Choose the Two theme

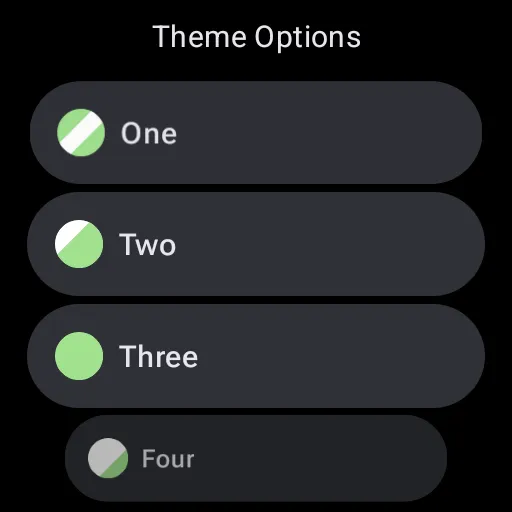[256, 244]
